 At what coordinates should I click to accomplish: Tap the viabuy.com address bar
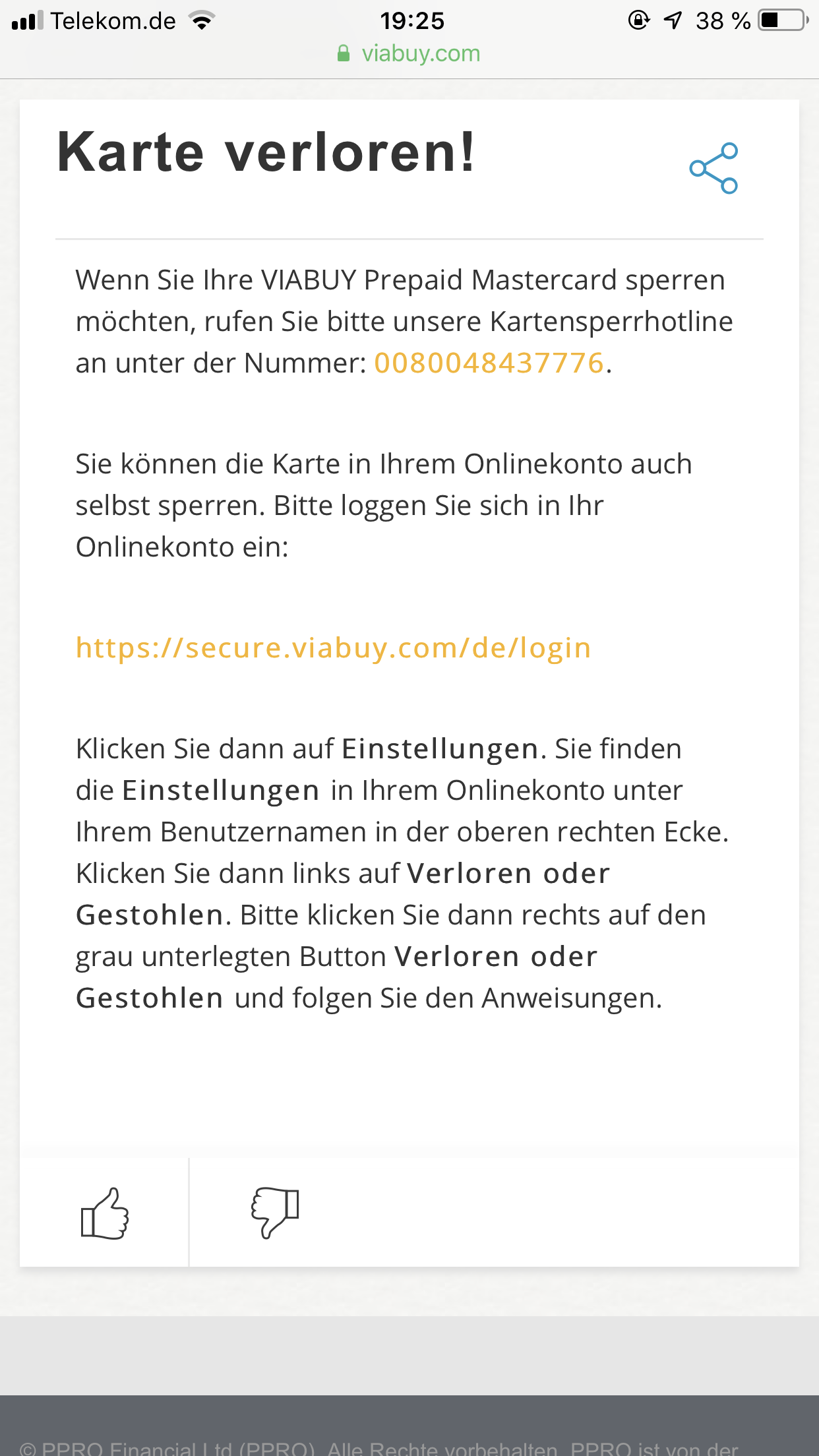point(409,53)
